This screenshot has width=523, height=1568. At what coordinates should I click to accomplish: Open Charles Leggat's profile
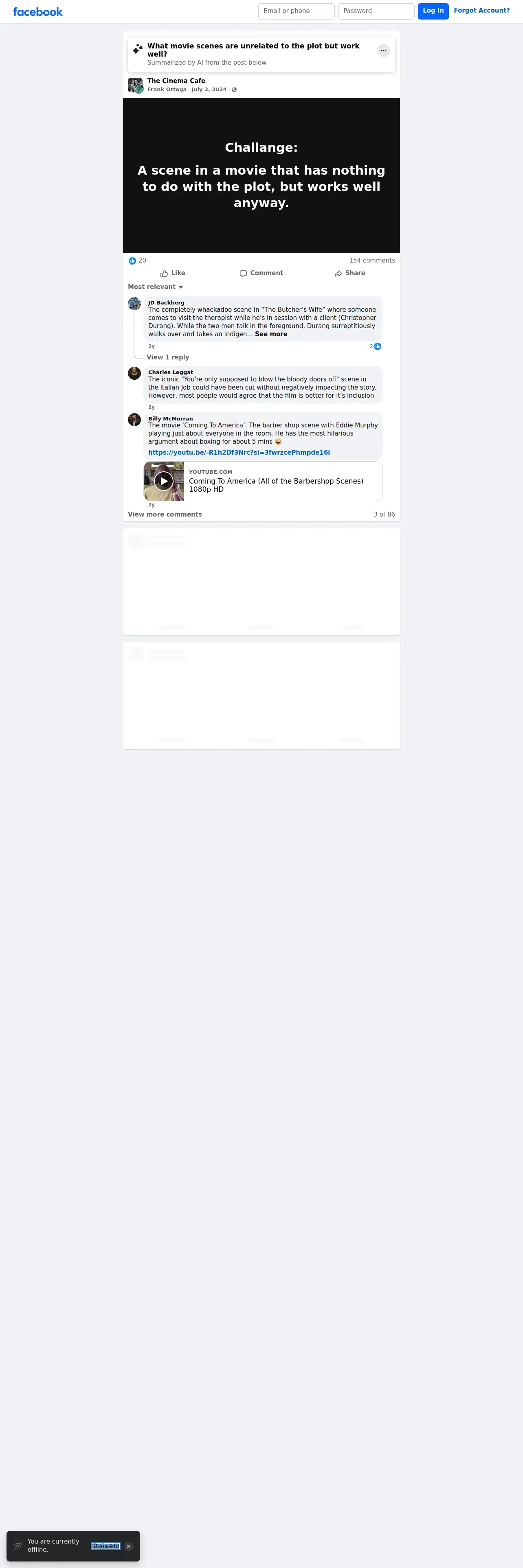(171, 372)
